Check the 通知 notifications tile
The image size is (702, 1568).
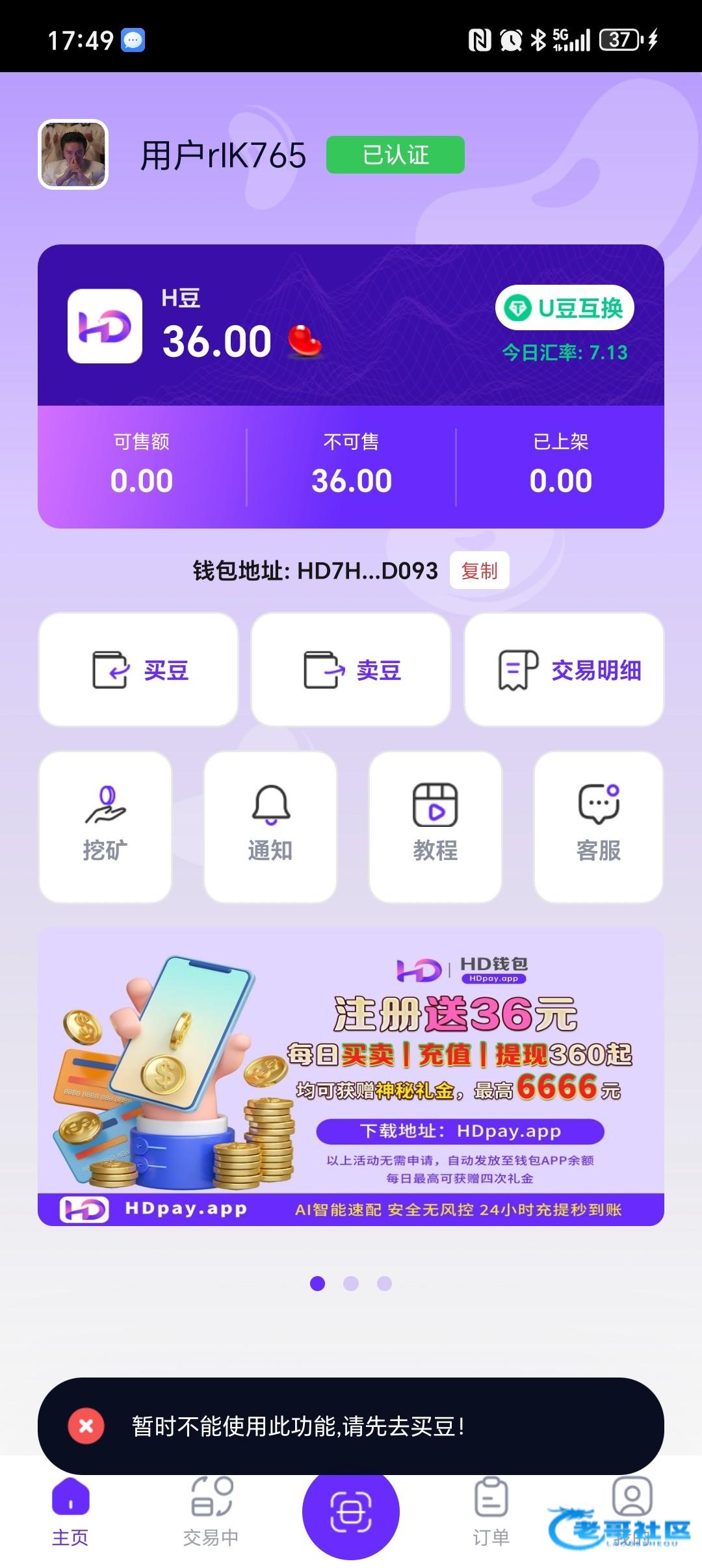tap(270, 826)
